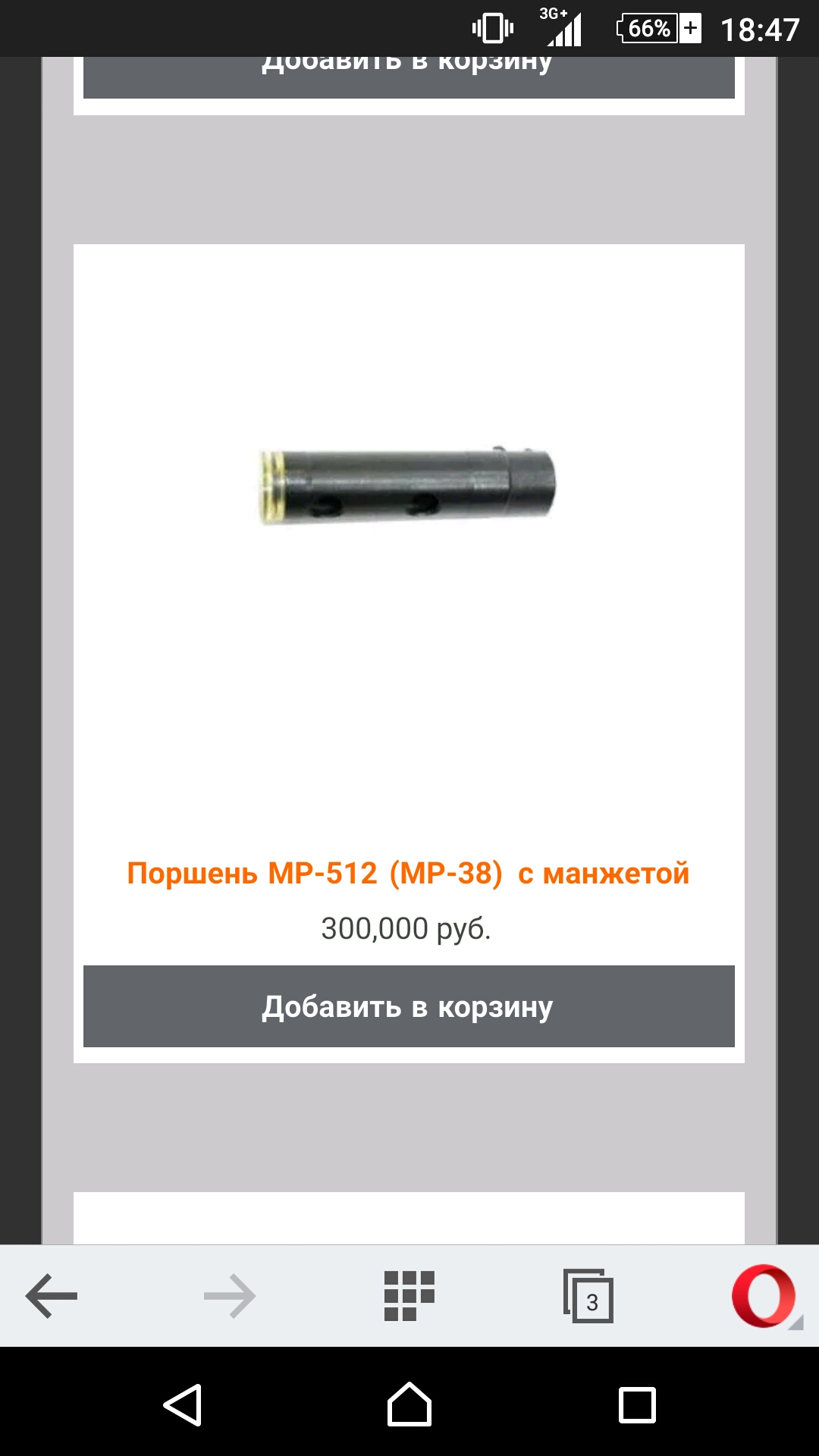Show the open browser tabs
Viewport: 819px width, 1456px height.
pyautogui.click(x=588, y=1295)
